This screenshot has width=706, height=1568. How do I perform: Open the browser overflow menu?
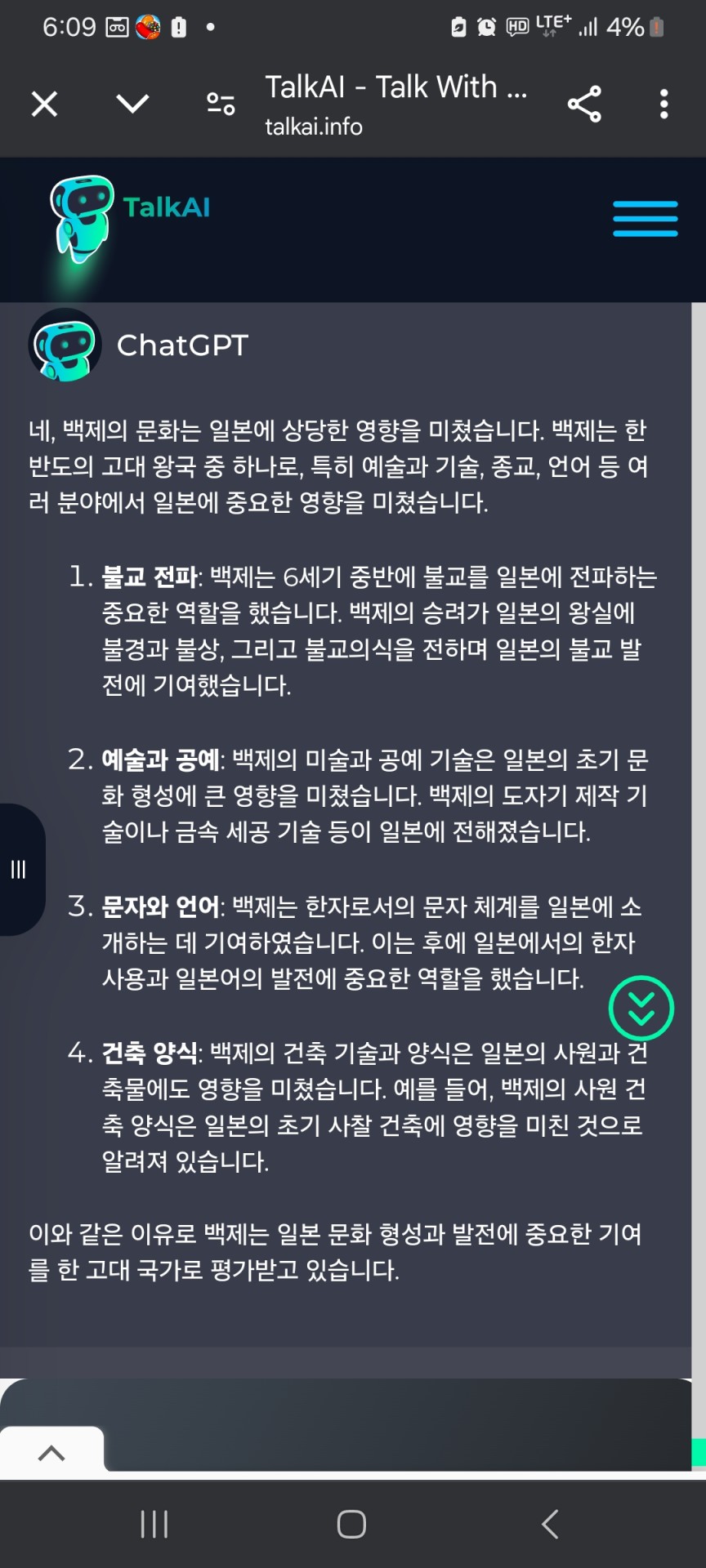[664, 105]
